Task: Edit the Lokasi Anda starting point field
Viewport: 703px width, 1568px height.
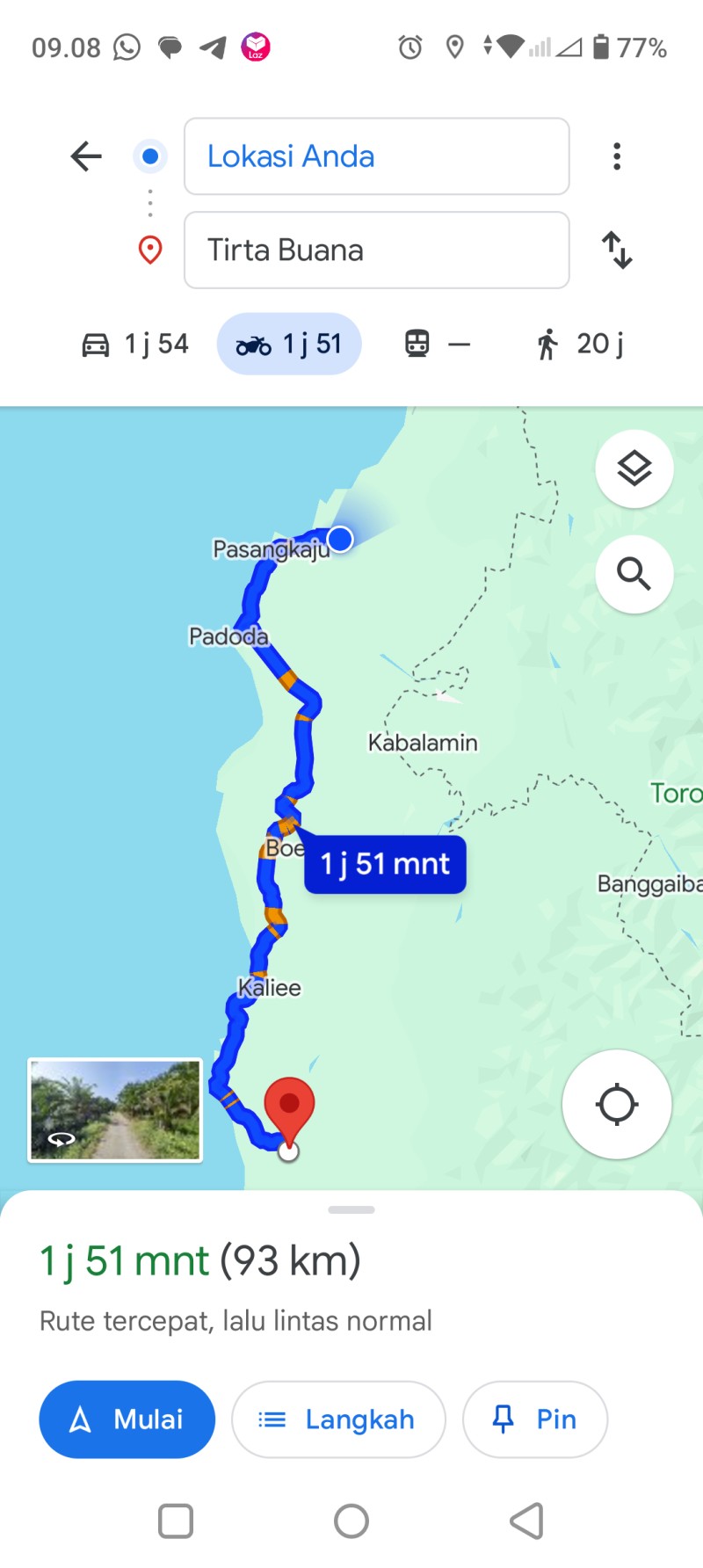Action: click(377, 156)
